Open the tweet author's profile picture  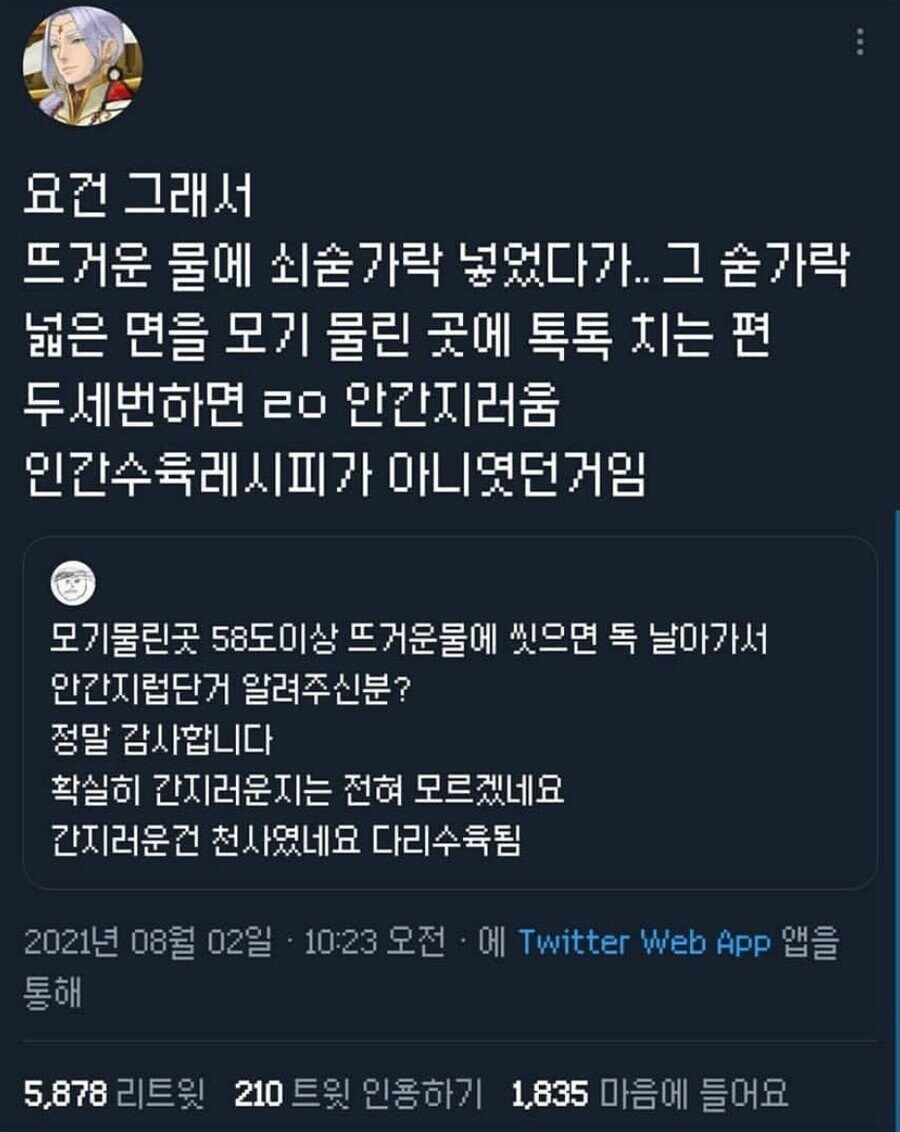pyautogui.click(x=83, y=66)
